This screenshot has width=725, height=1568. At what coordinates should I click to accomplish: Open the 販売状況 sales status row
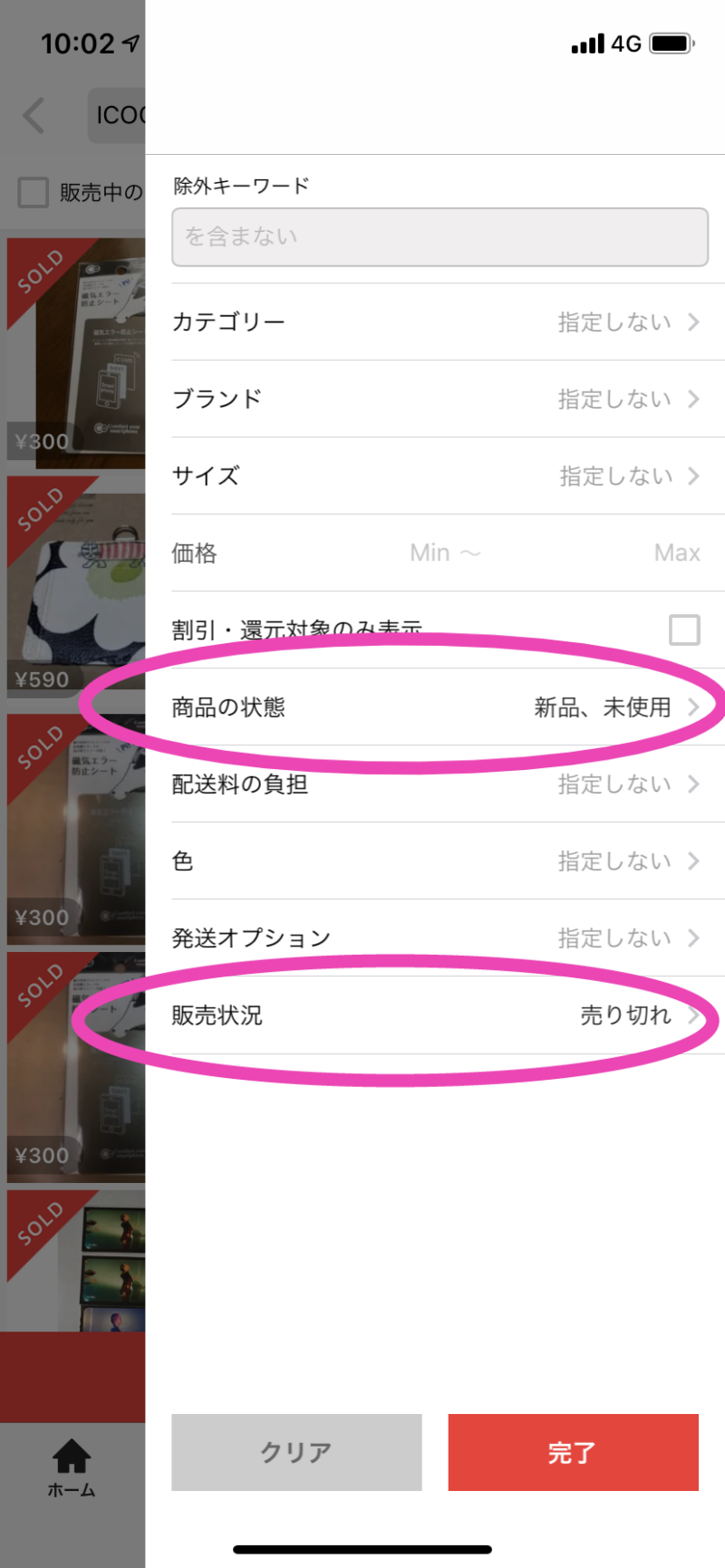[436, 1015]
